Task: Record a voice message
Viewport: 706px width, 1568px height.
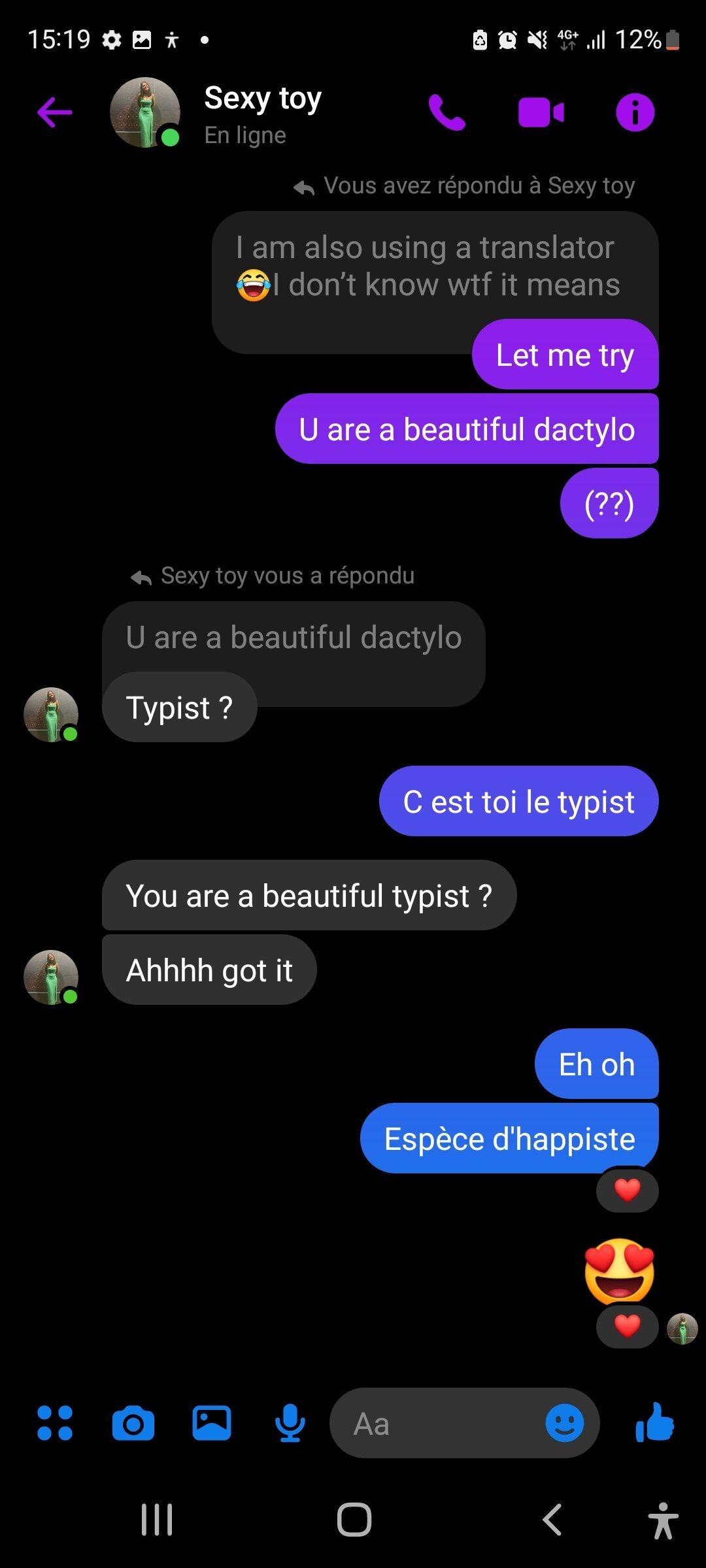Action: click(290, 1423)
